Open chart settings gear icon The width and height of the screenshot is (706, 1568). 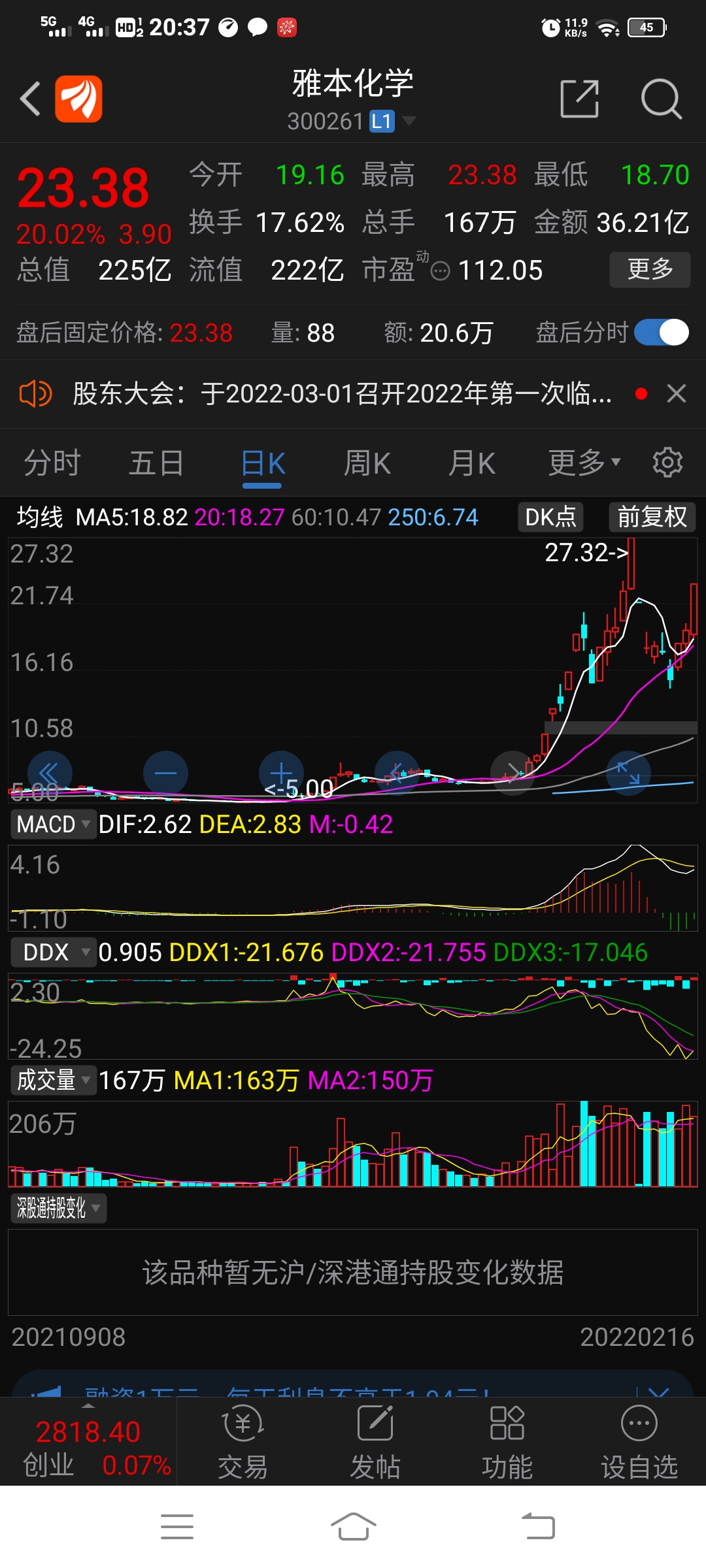(x=667, y=463)
